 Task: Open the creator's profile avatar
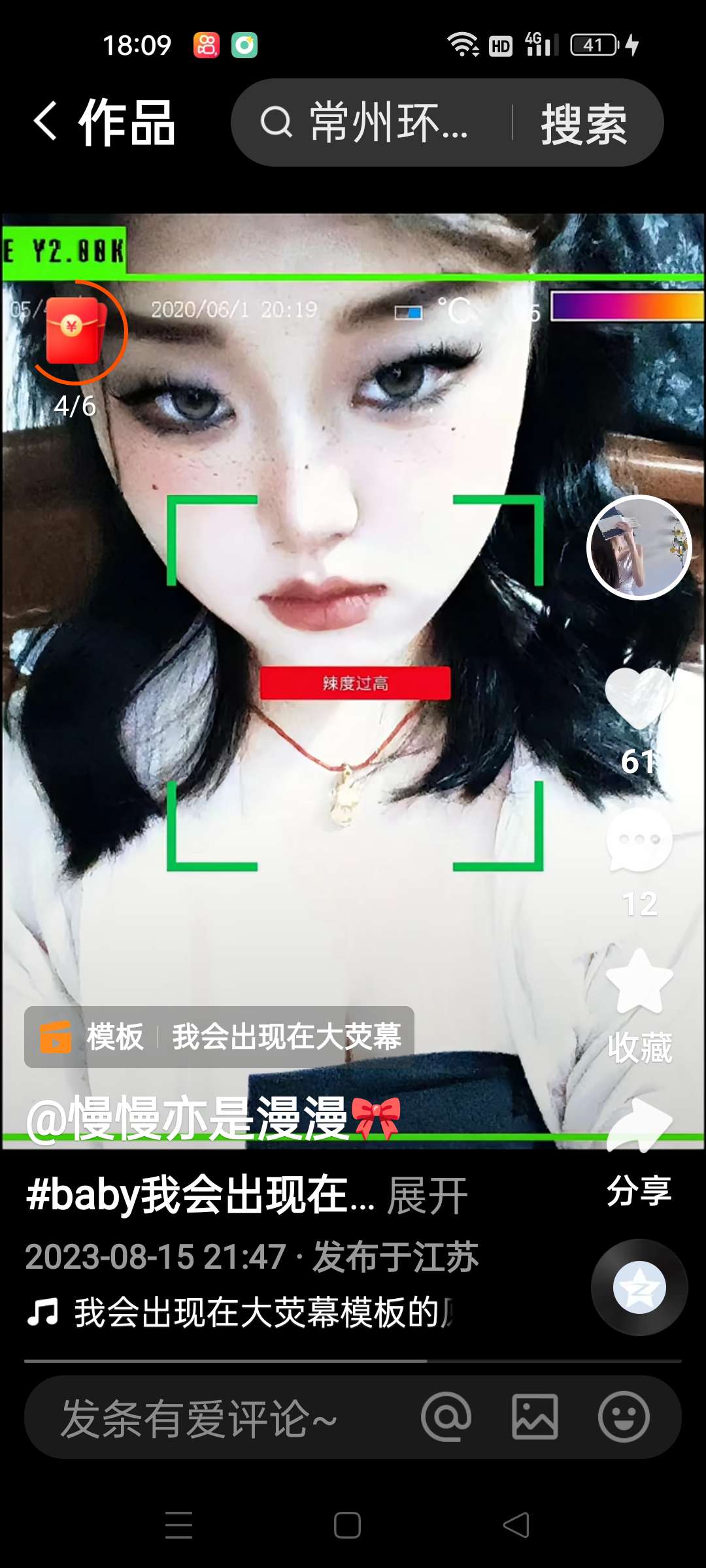tap(639, 547)
